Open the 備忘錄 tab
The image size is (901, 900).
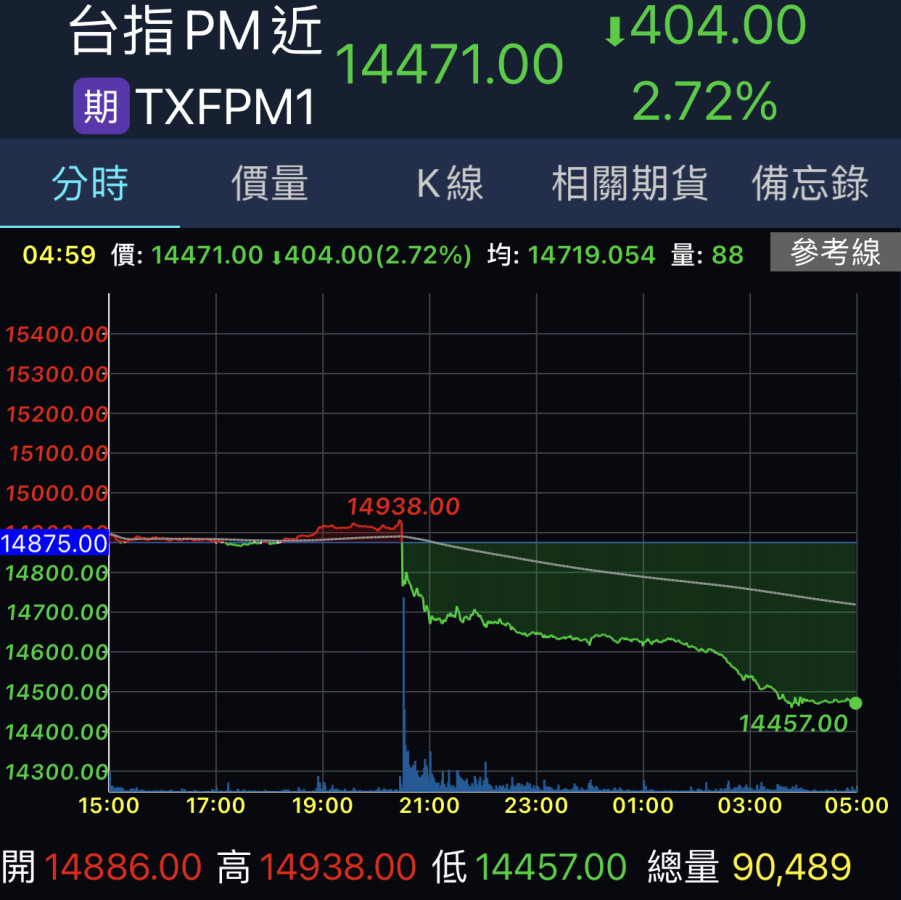[x=810, y=184]
